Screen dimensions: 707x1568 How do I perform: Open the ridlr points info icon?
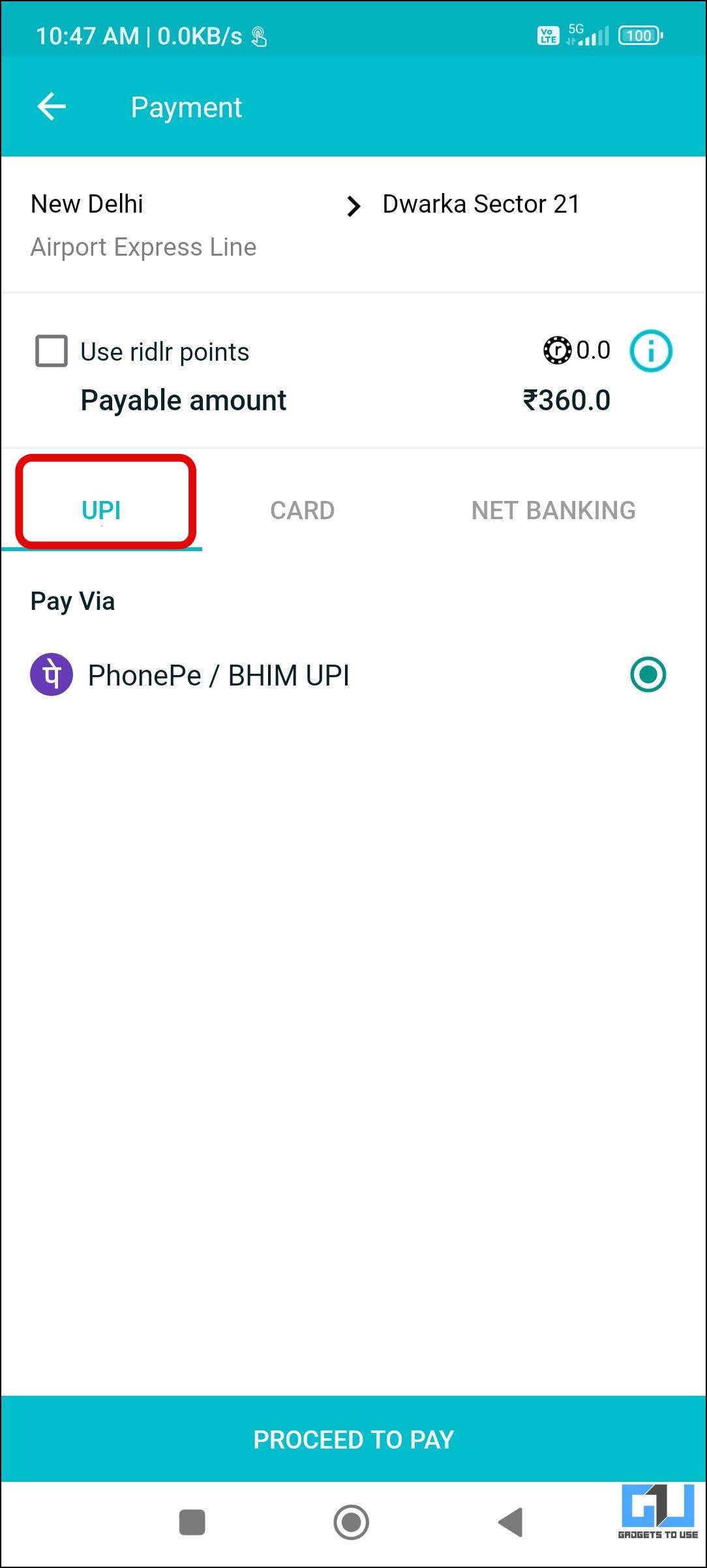[x=650, y=351]
